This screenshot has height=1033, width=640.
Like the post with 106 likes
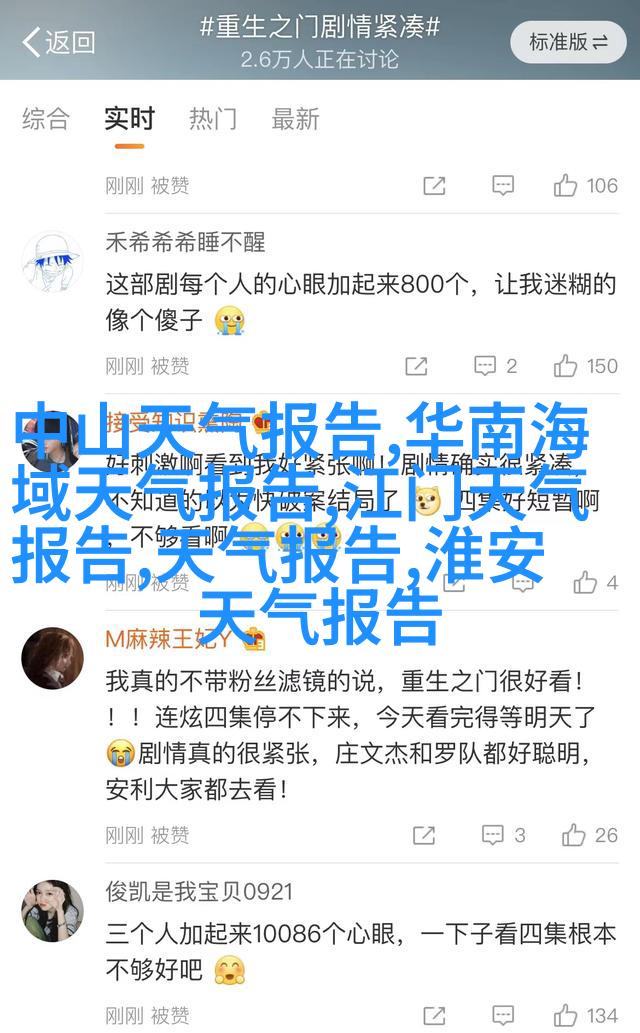pyautogui.click(x=586, y=185)
